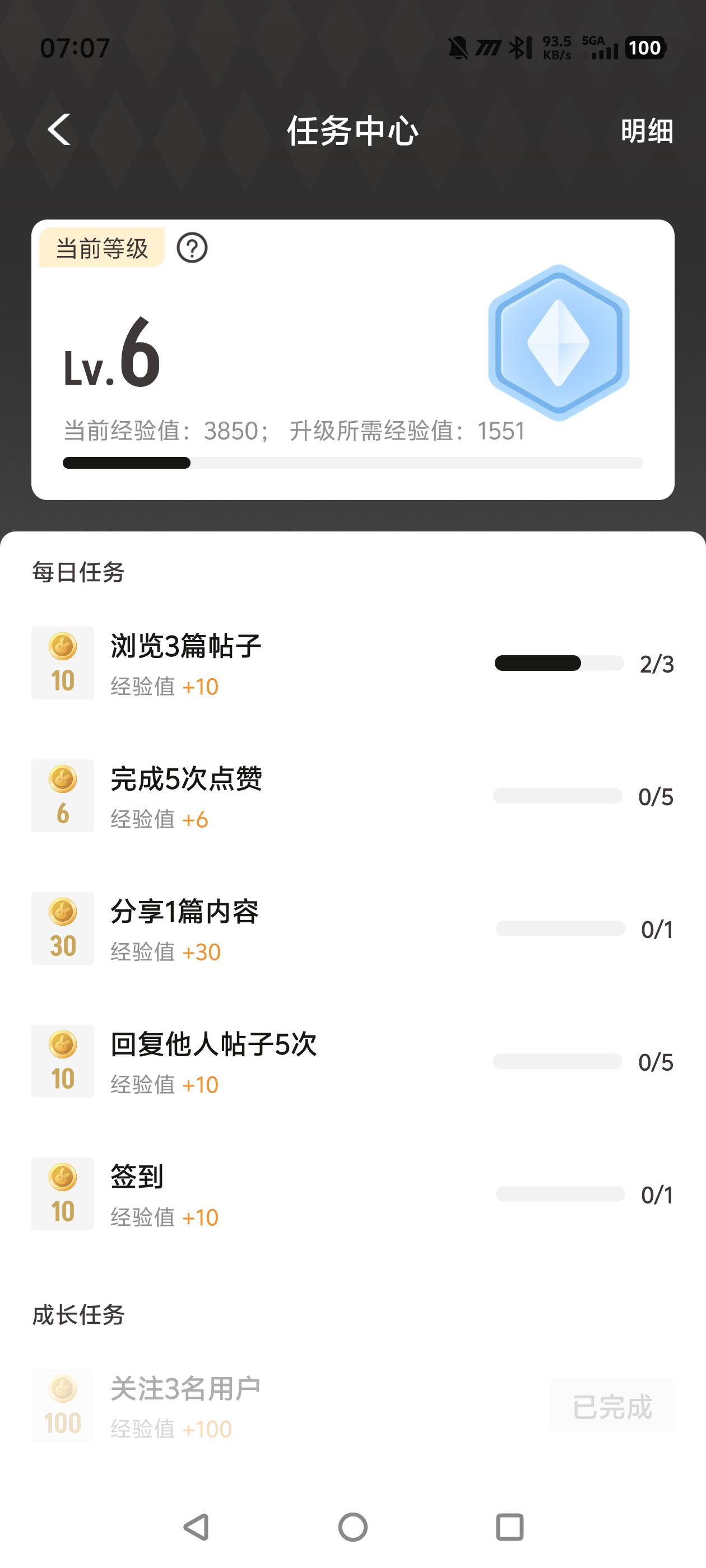Open 明细 details in the header
The width and height of the screenshot is (706, 1568).
(x=646, y=131)
